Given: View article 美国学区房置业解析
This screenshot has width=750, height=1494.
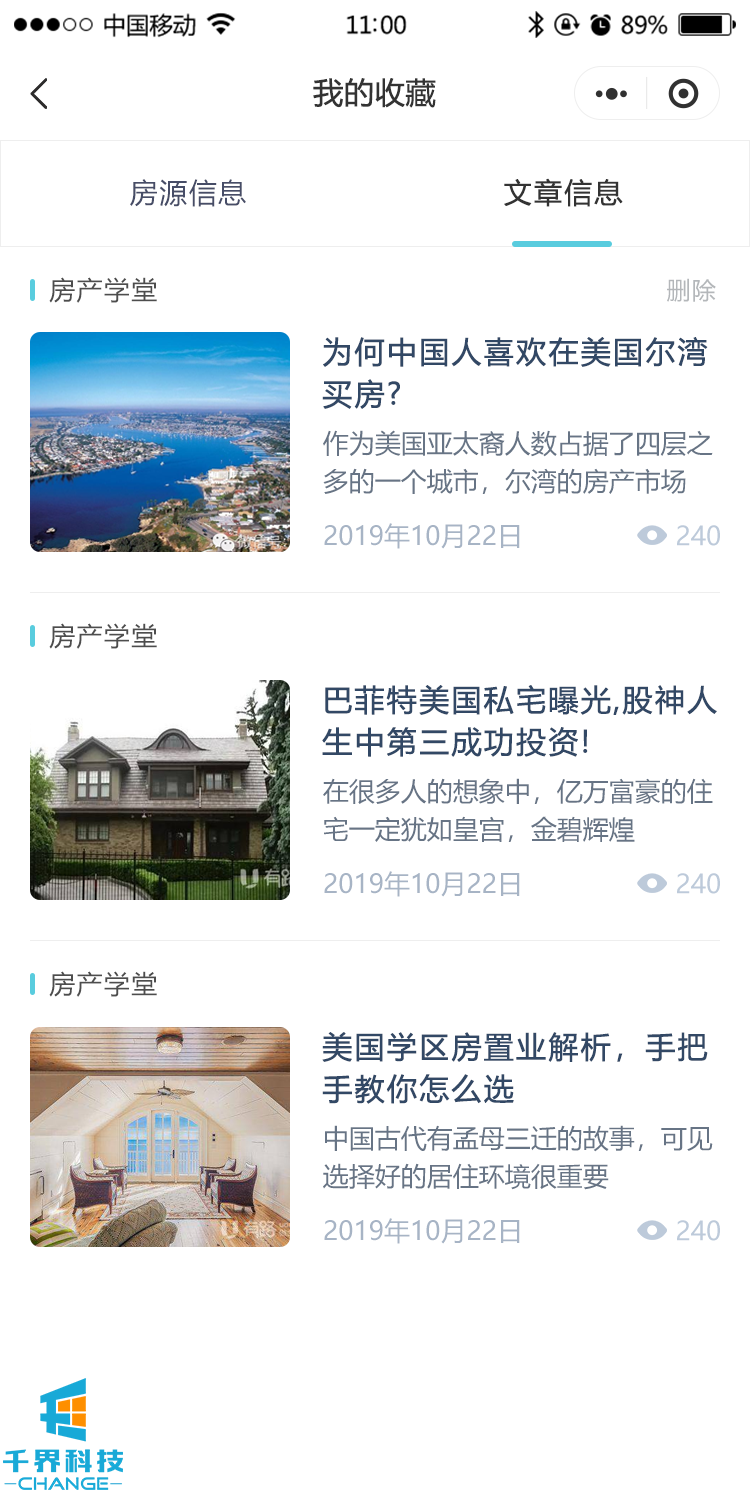Looking at the screenshot, I should (514, 1068).
